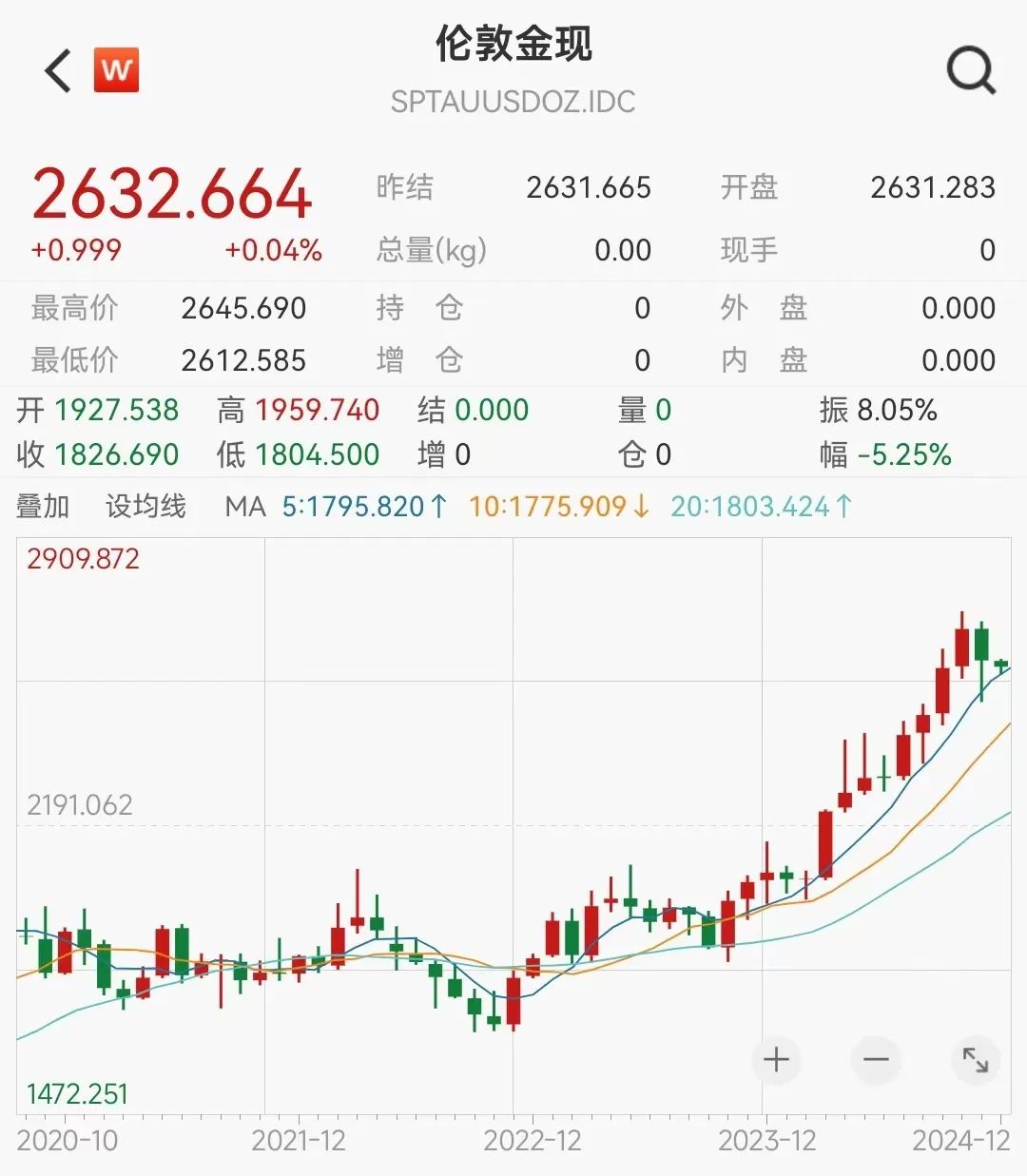The image size is (1027, 1176).
Task: Toggle the MA20 moving average line
Action: [x=756, y=507]
